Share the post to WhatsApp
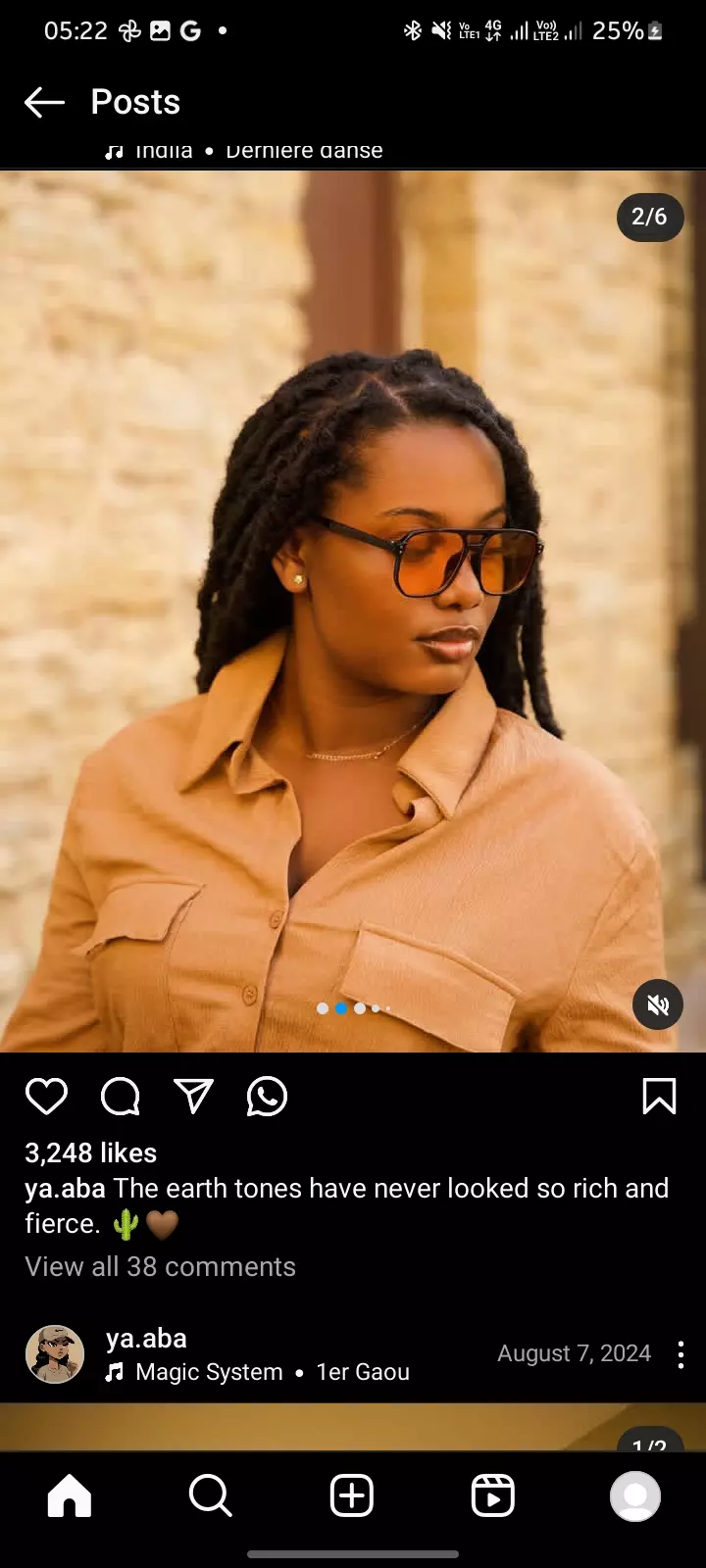 [x=267, y=1097]
